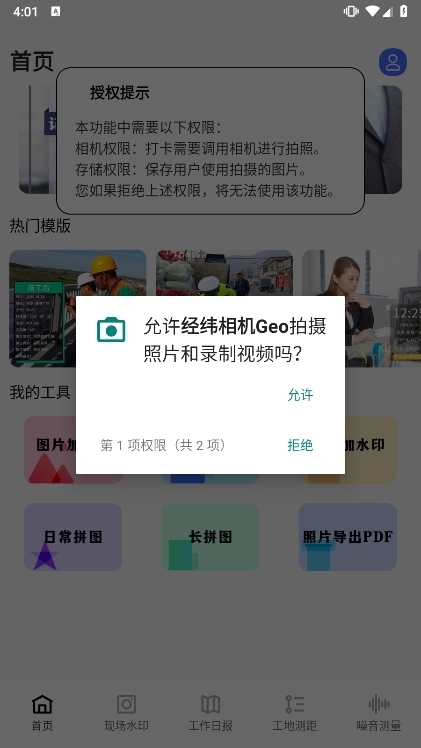421x748 pixels.
Task: Tap 允许 to grant camera permission
Action: click(x=300, y=395)
